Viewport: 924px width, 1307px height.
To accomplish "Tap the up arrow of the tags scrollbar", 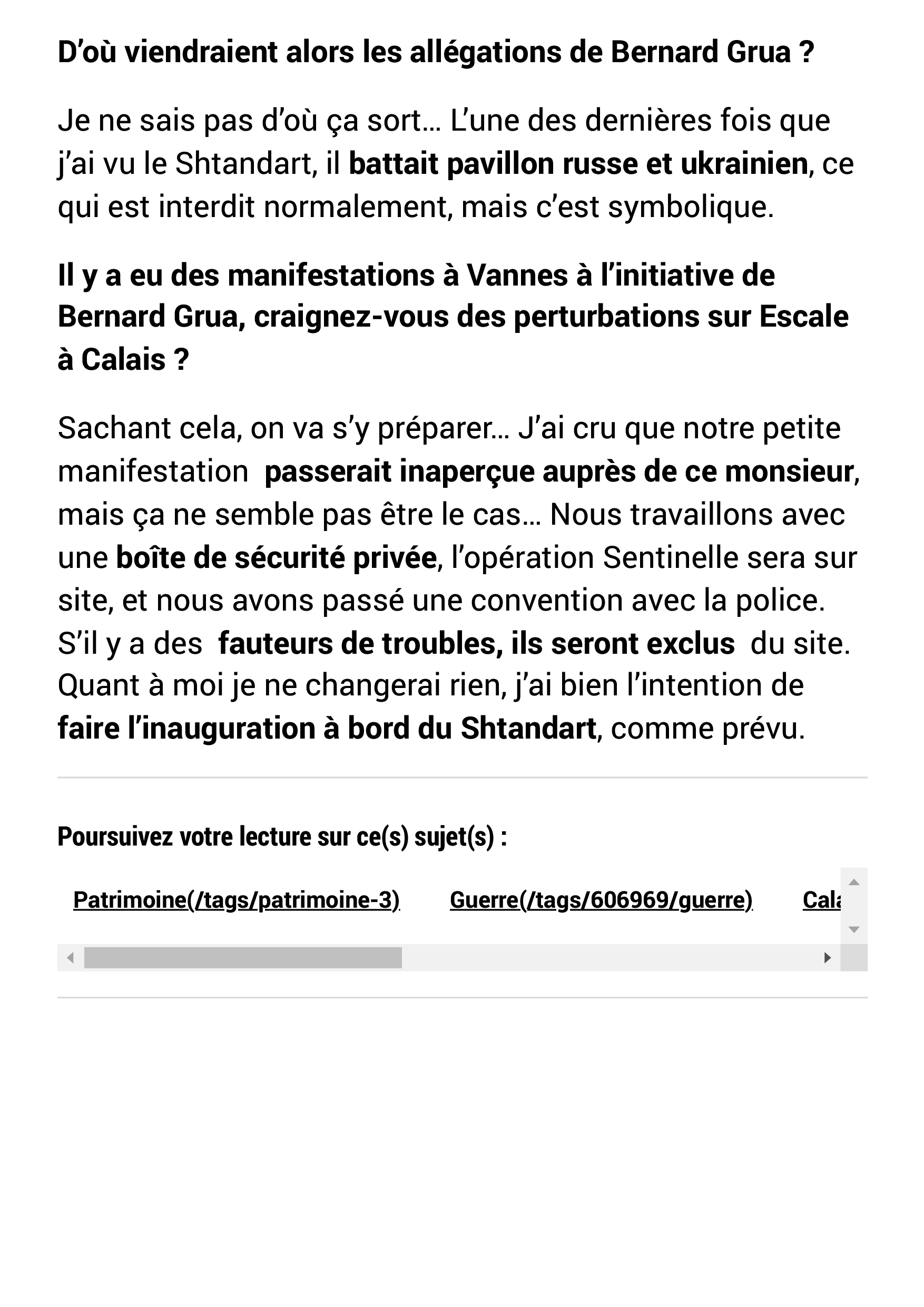I will (x=853, y=883).
